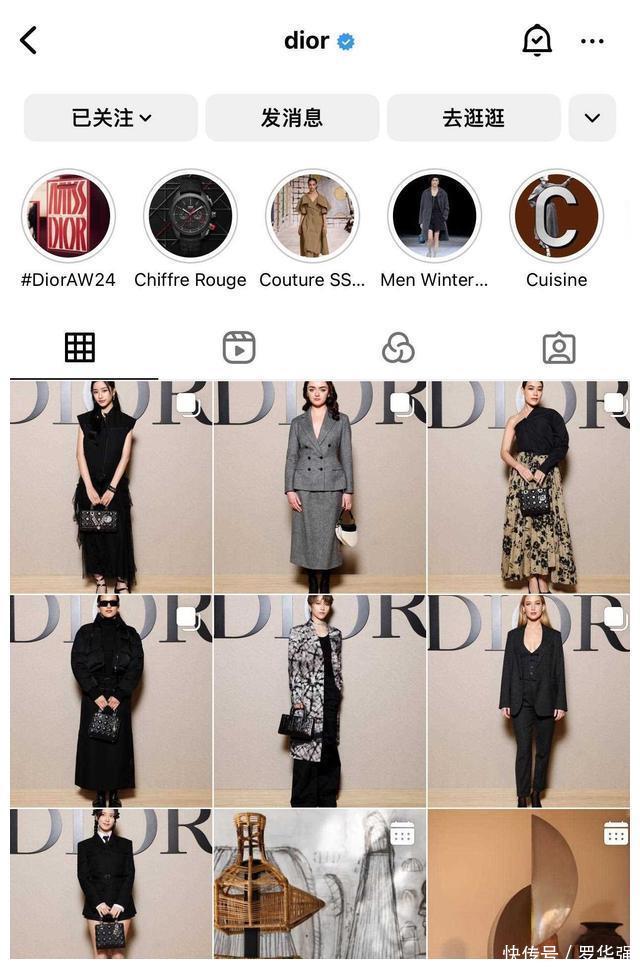Viewport: 640px width, 969px height.
Task: Open the notification bell settings
Action: (537, 40)
